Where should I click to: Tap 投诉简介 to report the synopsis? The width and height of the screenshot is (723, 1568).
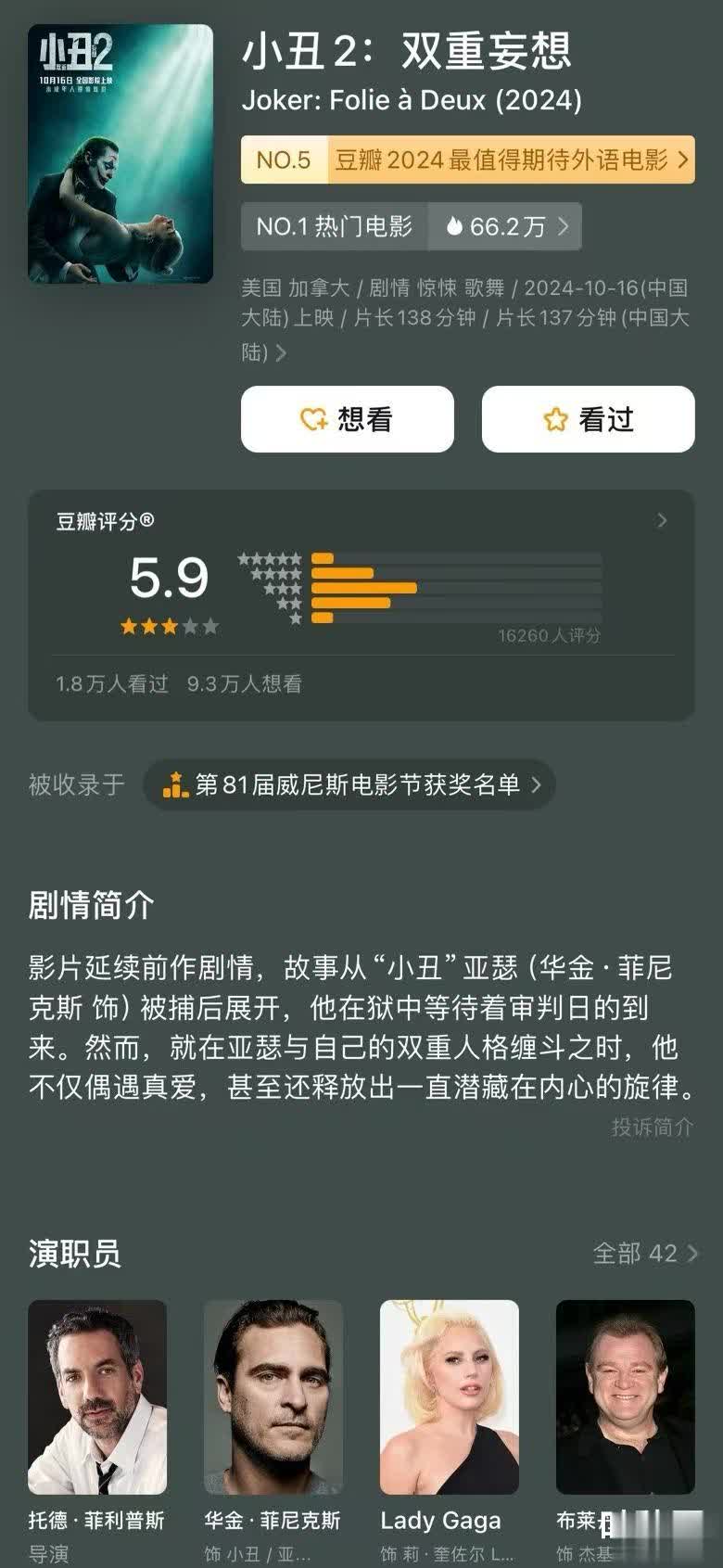point(652,1127)
